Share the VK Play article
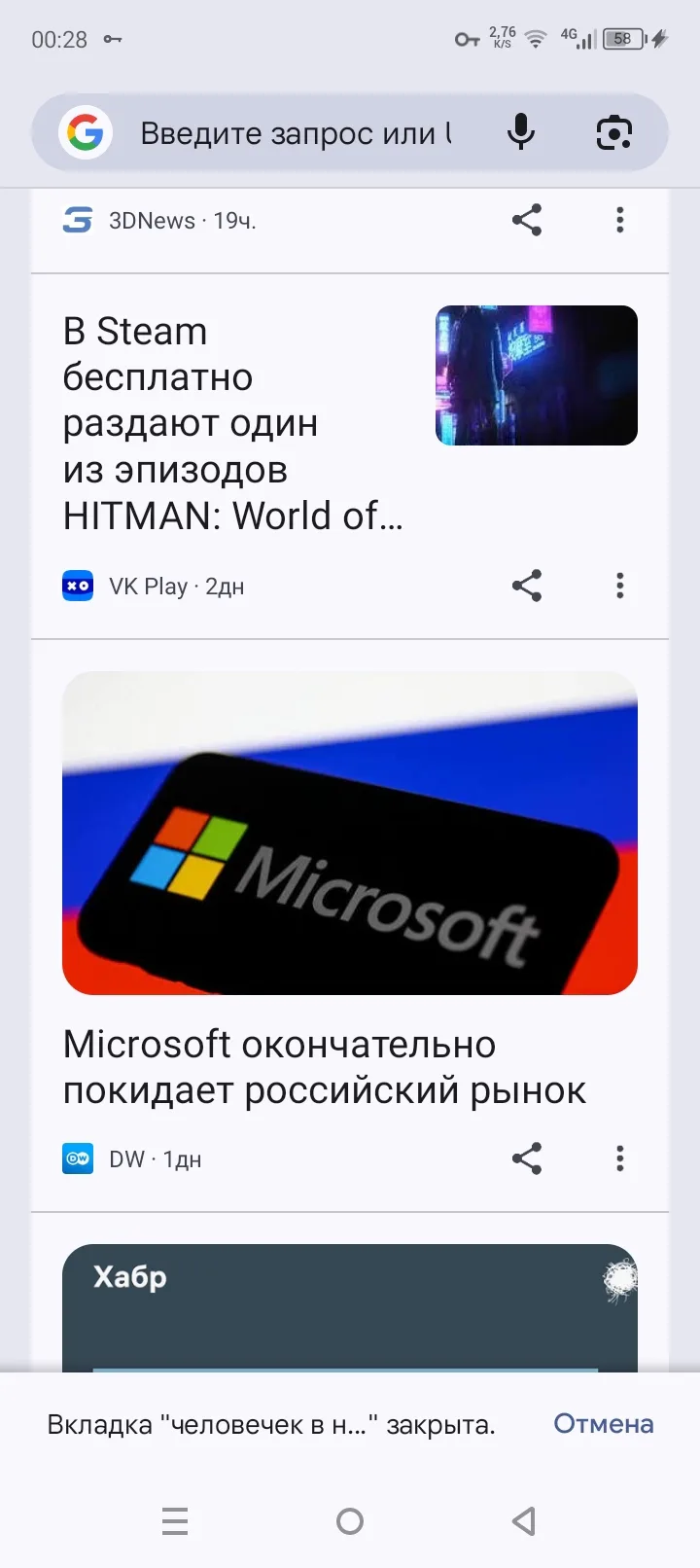Screen dimensions: 700x1568 pyautogui.click(x=527, y=586)
